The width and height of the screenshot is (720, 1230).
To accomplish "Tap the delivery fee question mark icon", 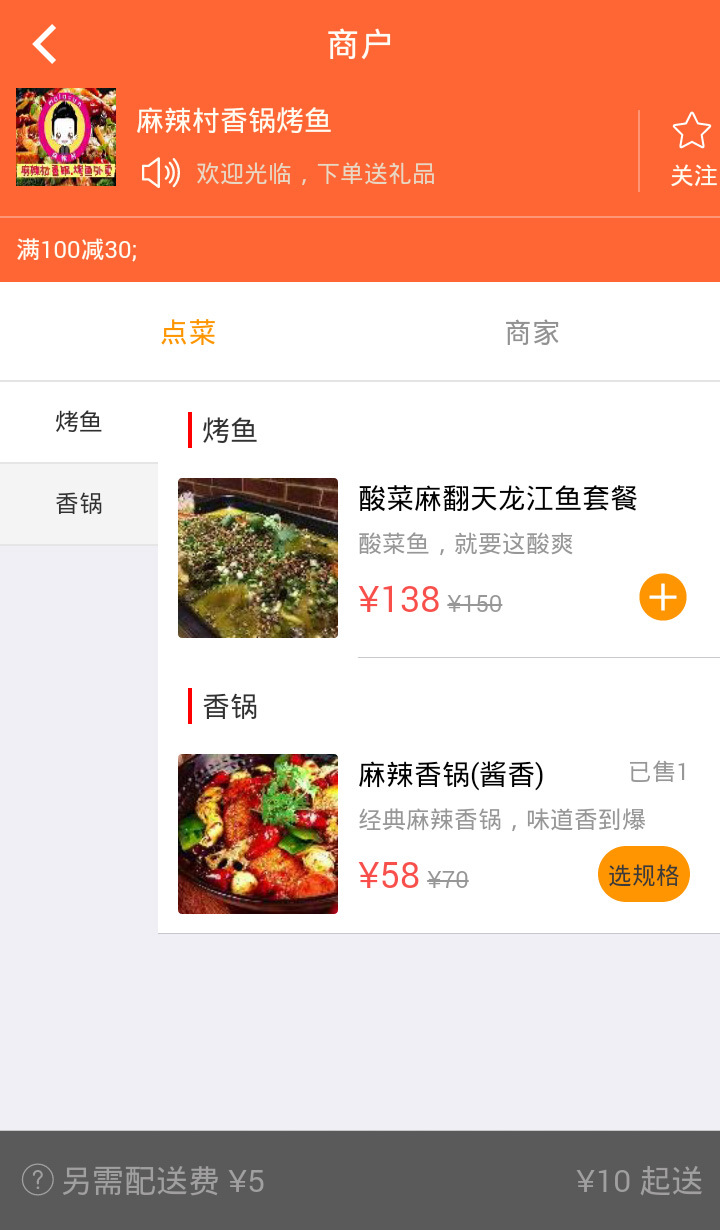I will click(38, 1180).
